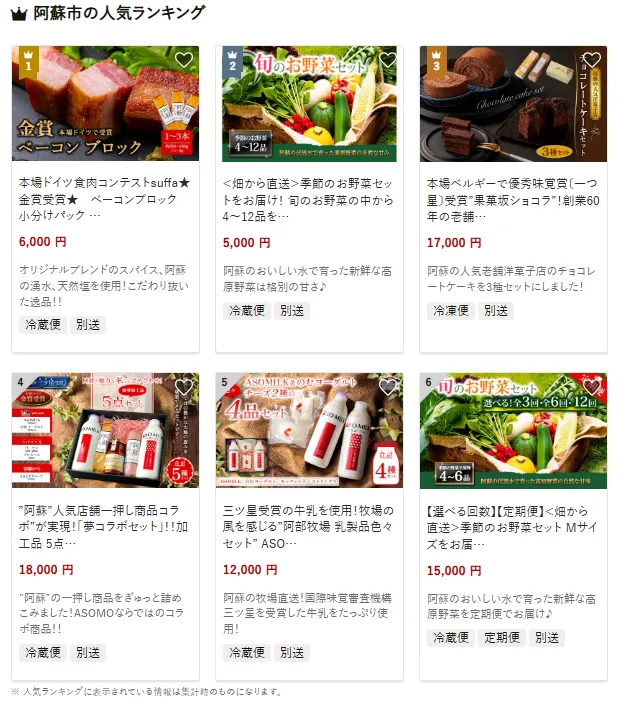Like the 阿部牧場 乳製品 4品セット
Screen dimensions: 628x709
pyautogui.click(x=387, y=387)
